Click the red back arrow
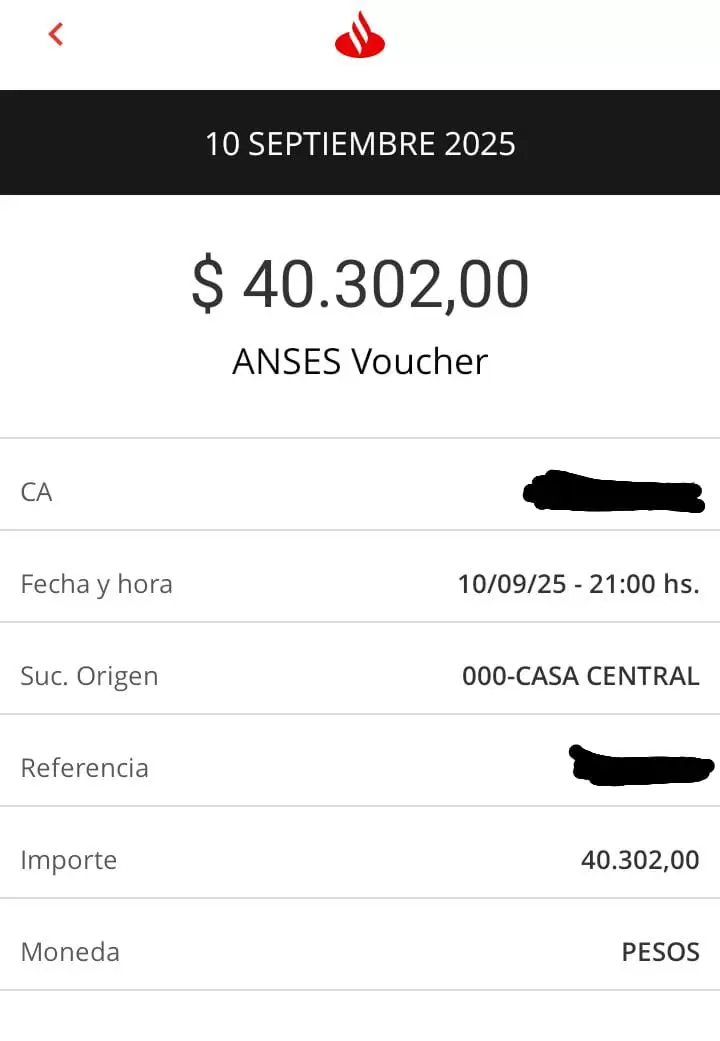 coord(55,33)
